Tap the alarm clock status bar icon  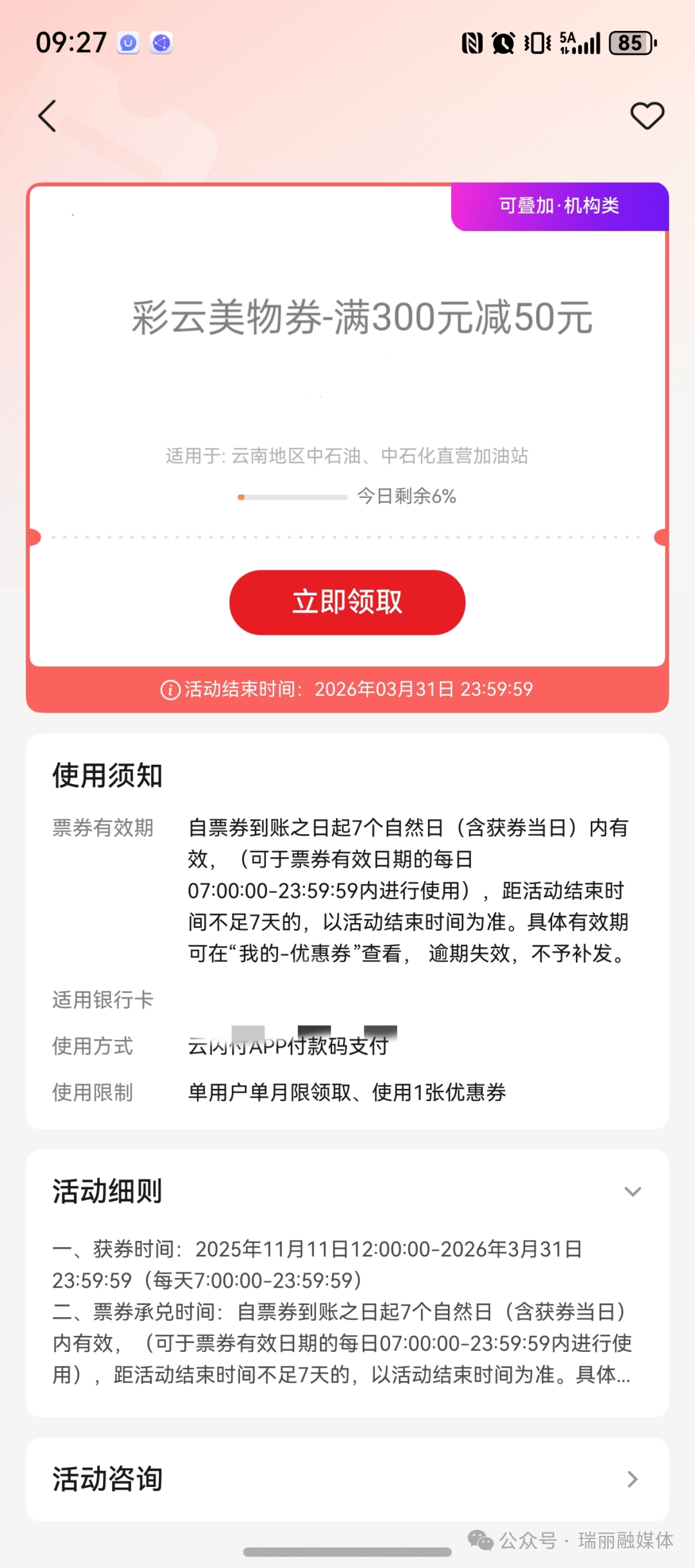503,42
